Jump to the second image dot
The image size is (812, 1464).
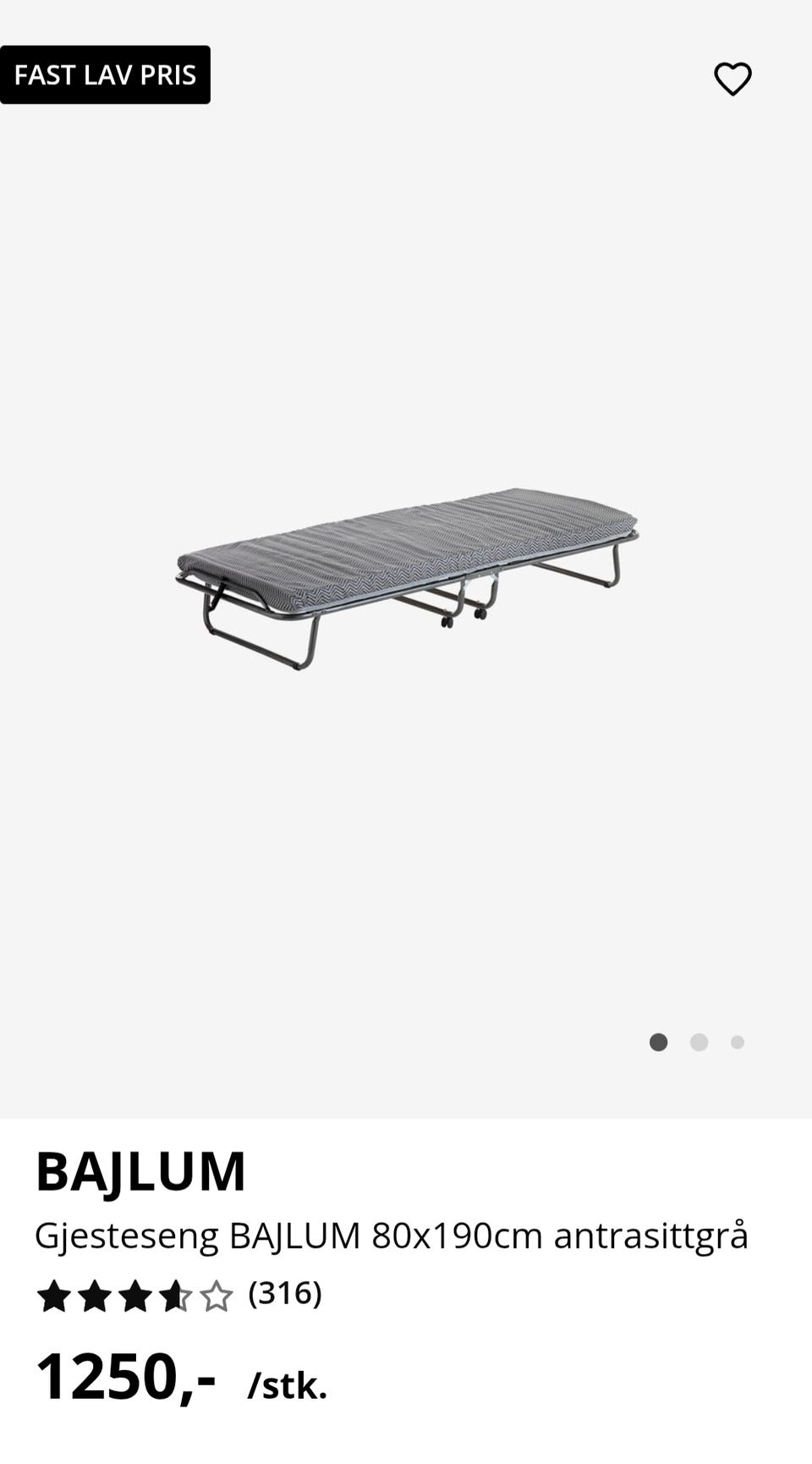pyautogui.click(x=699, y=1042)
